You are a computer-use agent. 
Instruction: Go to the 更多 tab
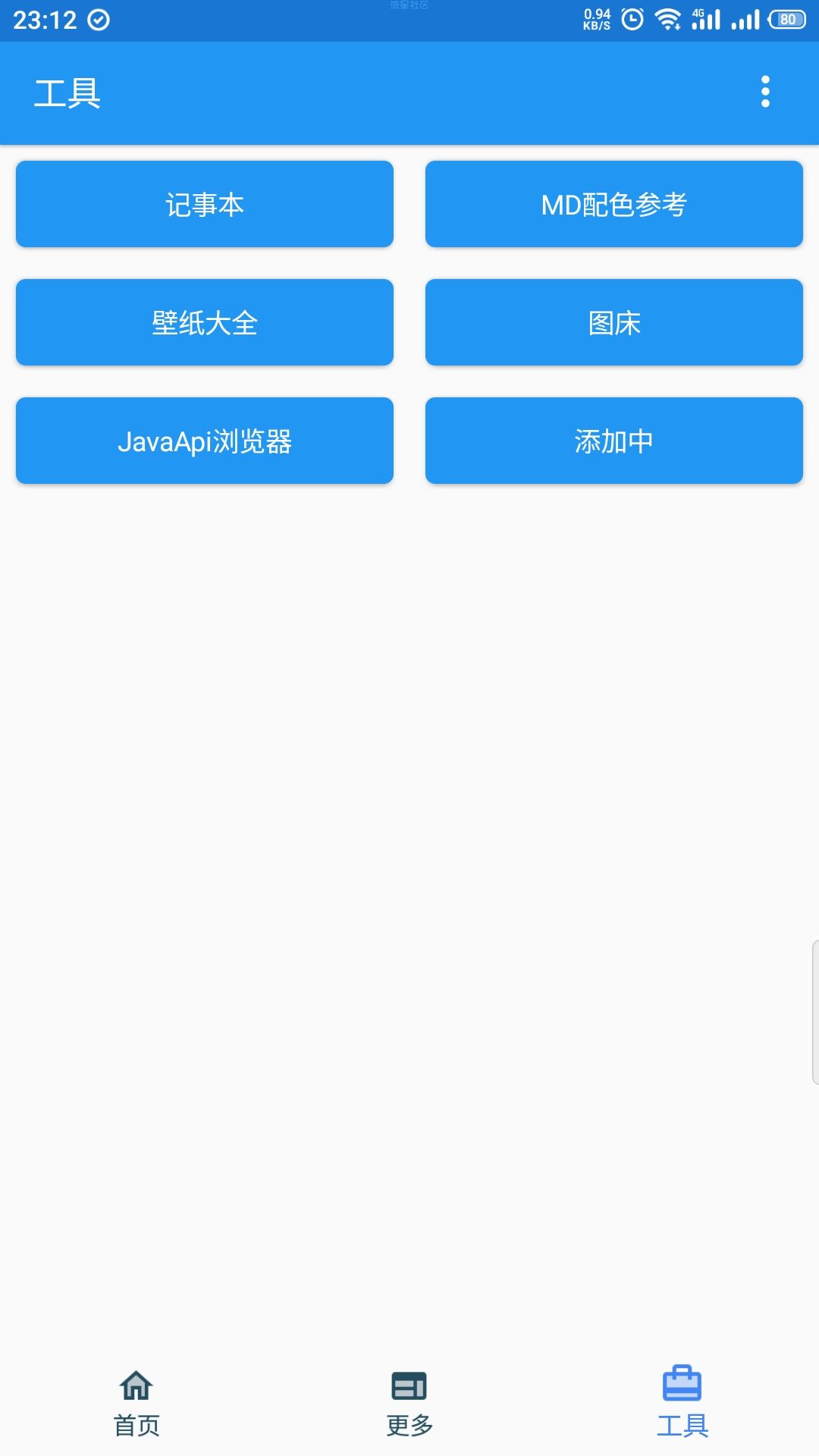(409, 1404)
